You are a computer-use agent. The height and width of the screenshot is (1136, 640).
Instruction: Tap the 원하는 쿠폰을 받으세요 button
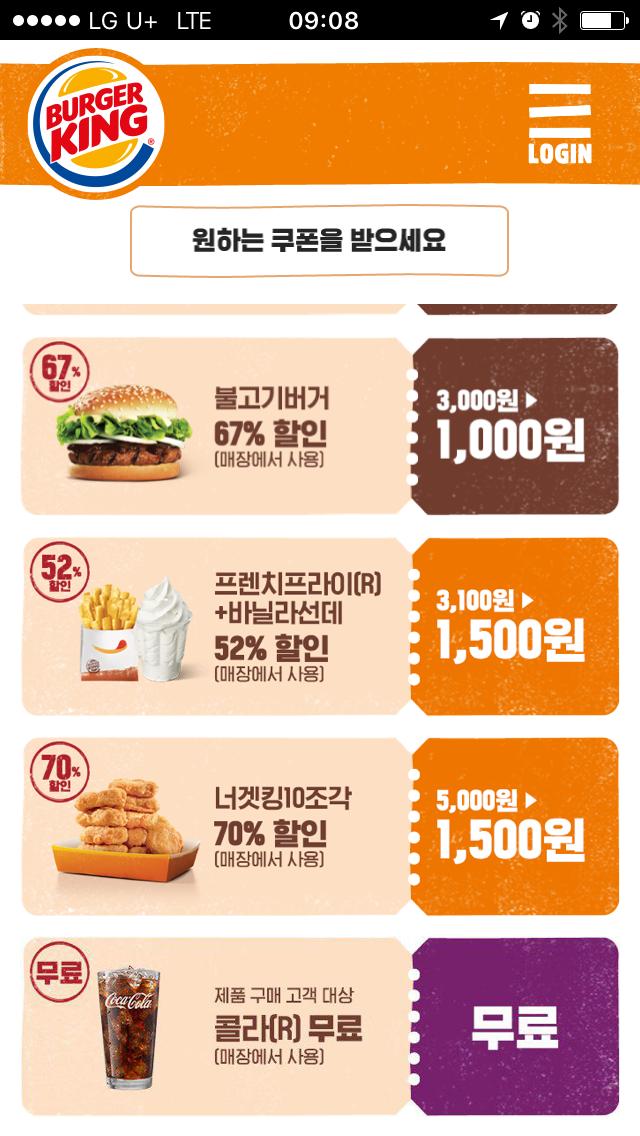pyautogui.click(x=319, y=241)
